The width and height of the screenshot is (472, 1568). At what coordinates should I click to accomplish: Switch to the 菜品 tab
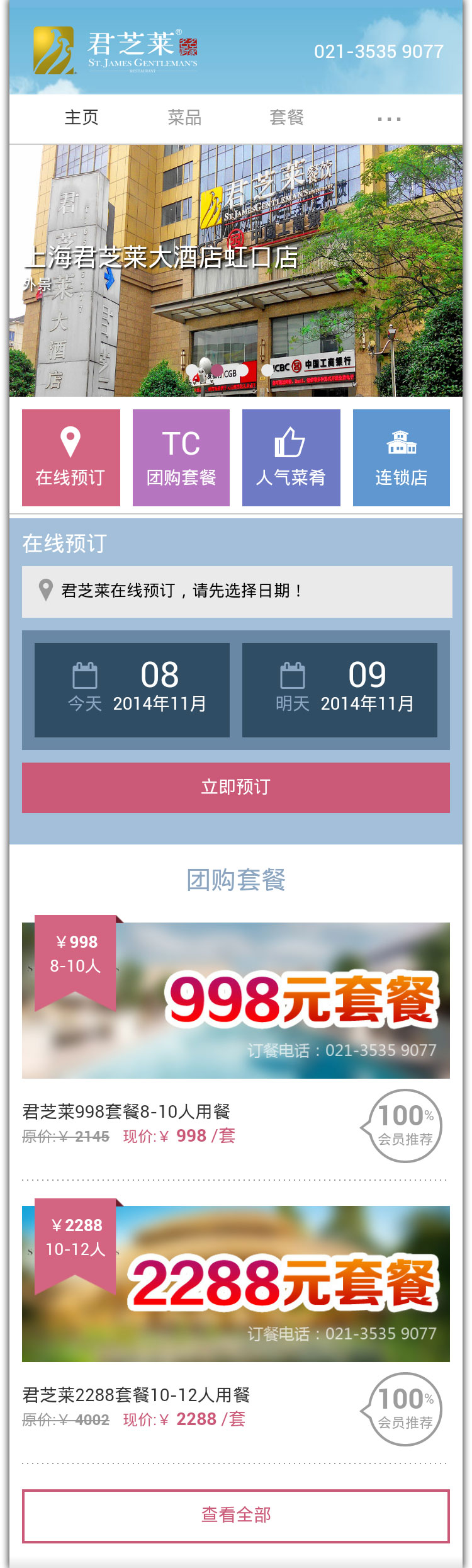pos(184,118)
